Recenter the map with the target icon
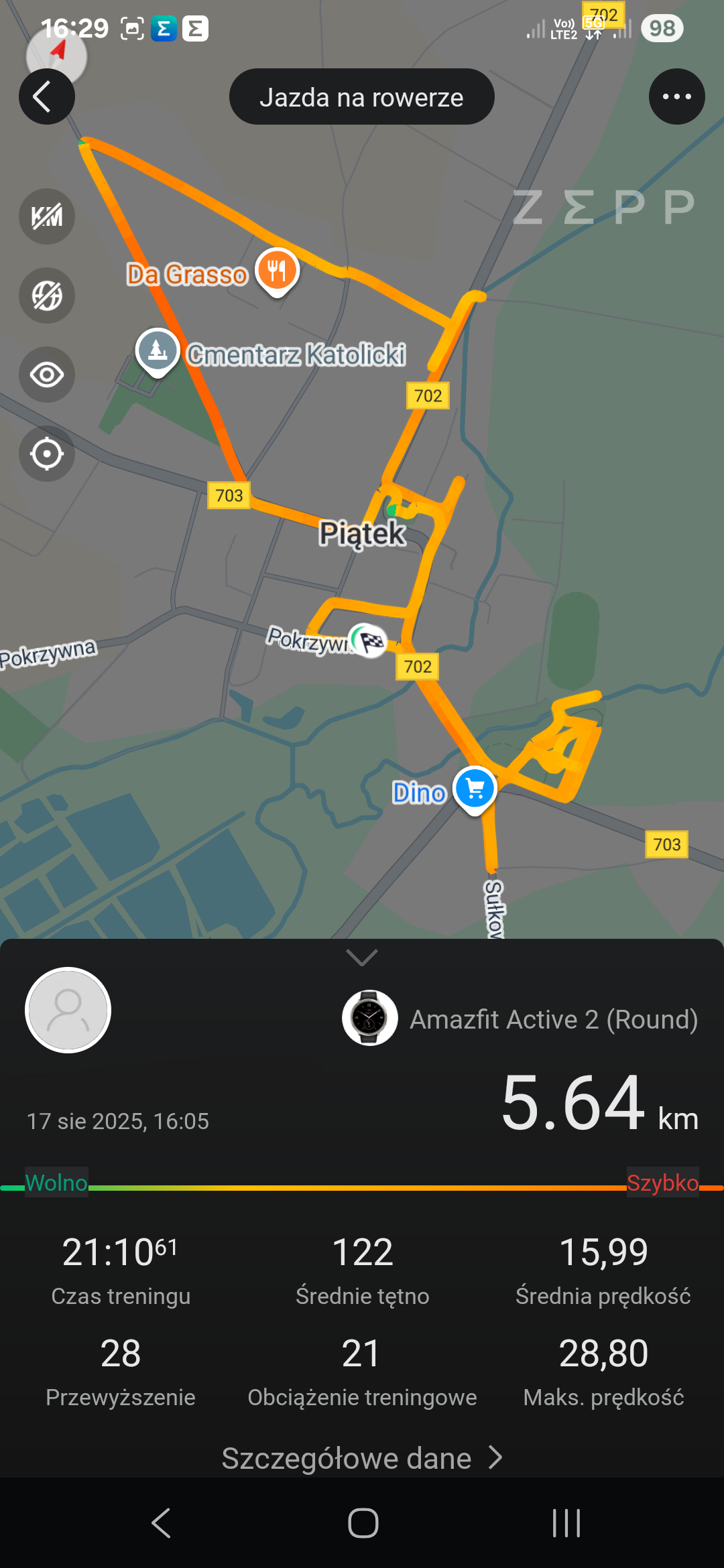This screenshot has width=724, height=1568. click(46, 454)
